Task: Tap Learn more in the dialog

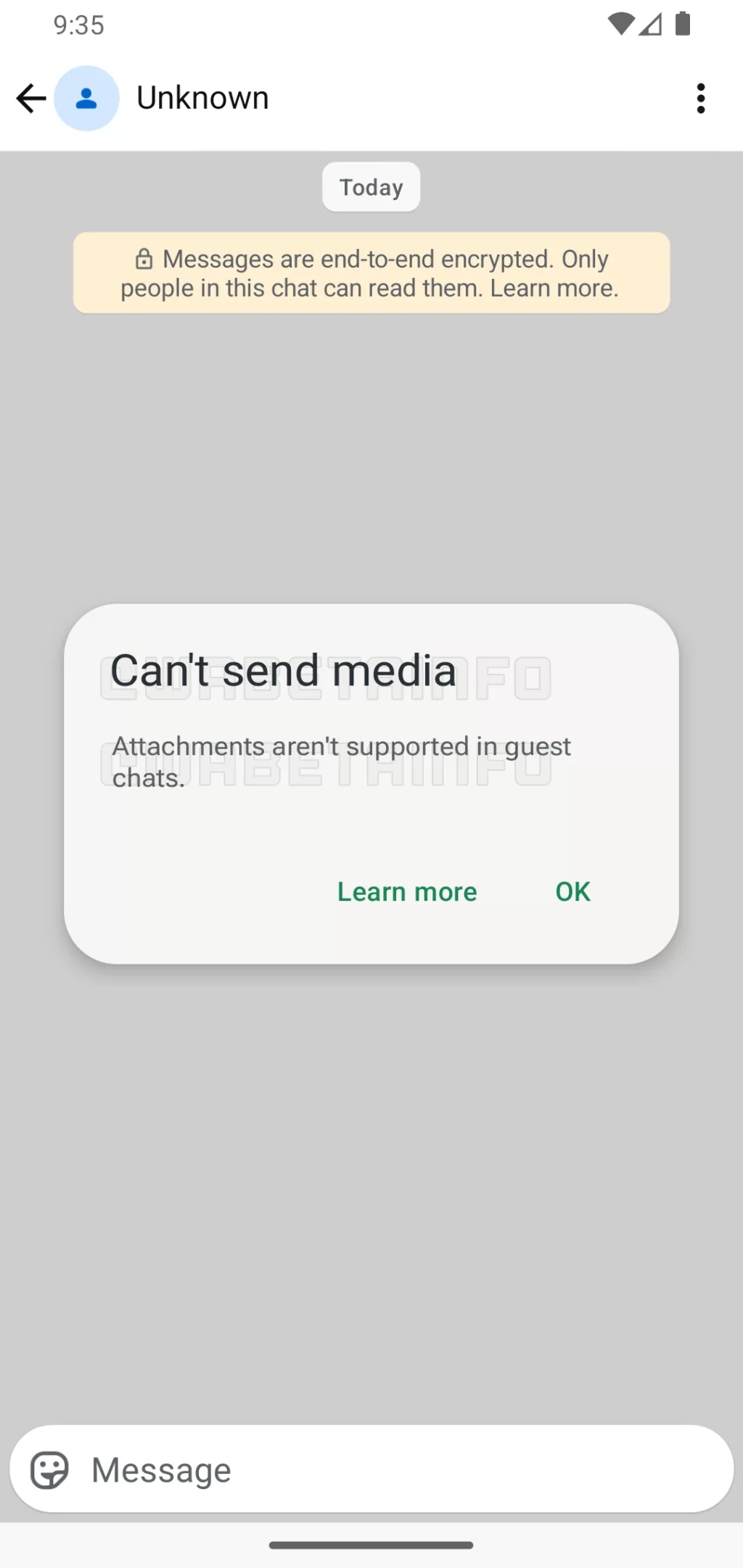Action: pos(407,891)
